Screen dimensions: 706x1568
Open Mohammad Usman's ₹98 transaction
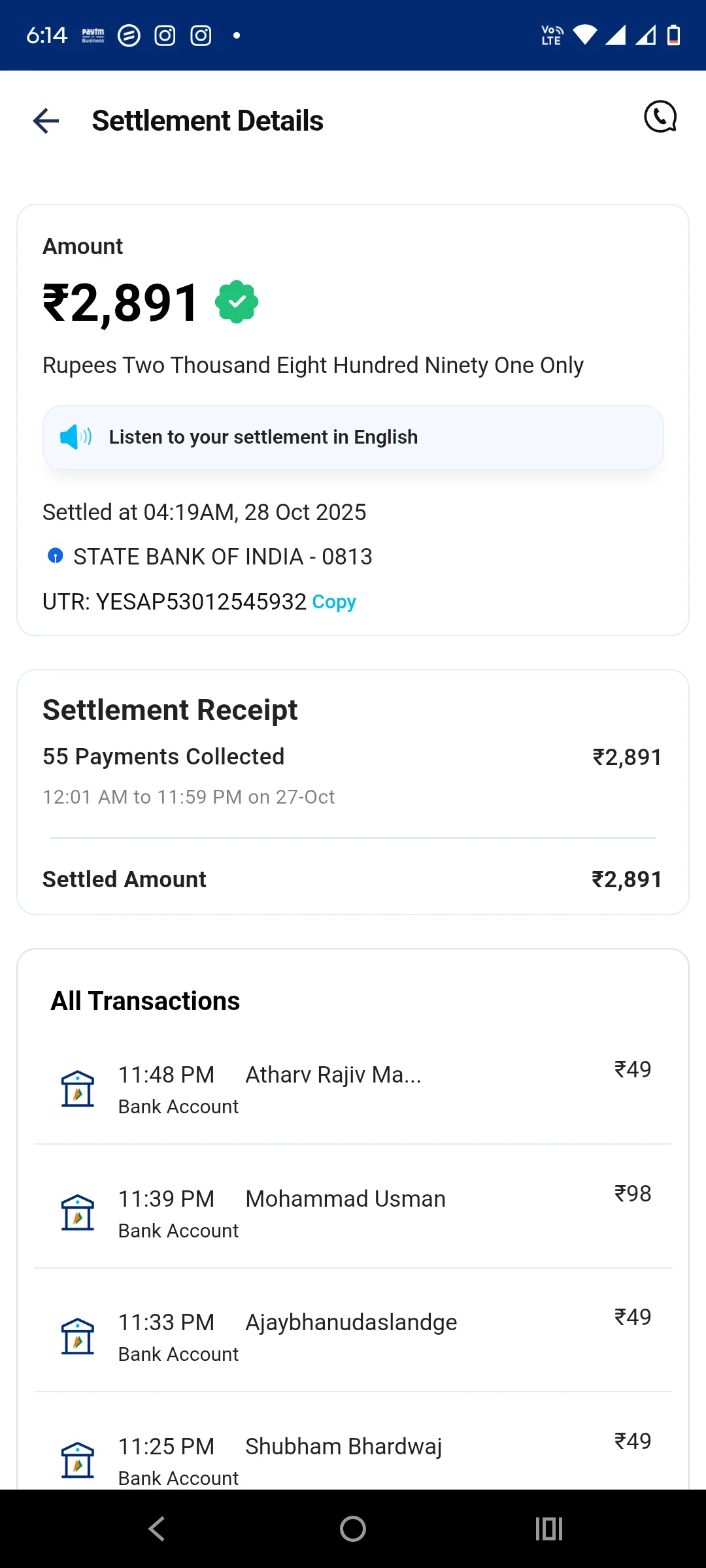coord(353,1213)
